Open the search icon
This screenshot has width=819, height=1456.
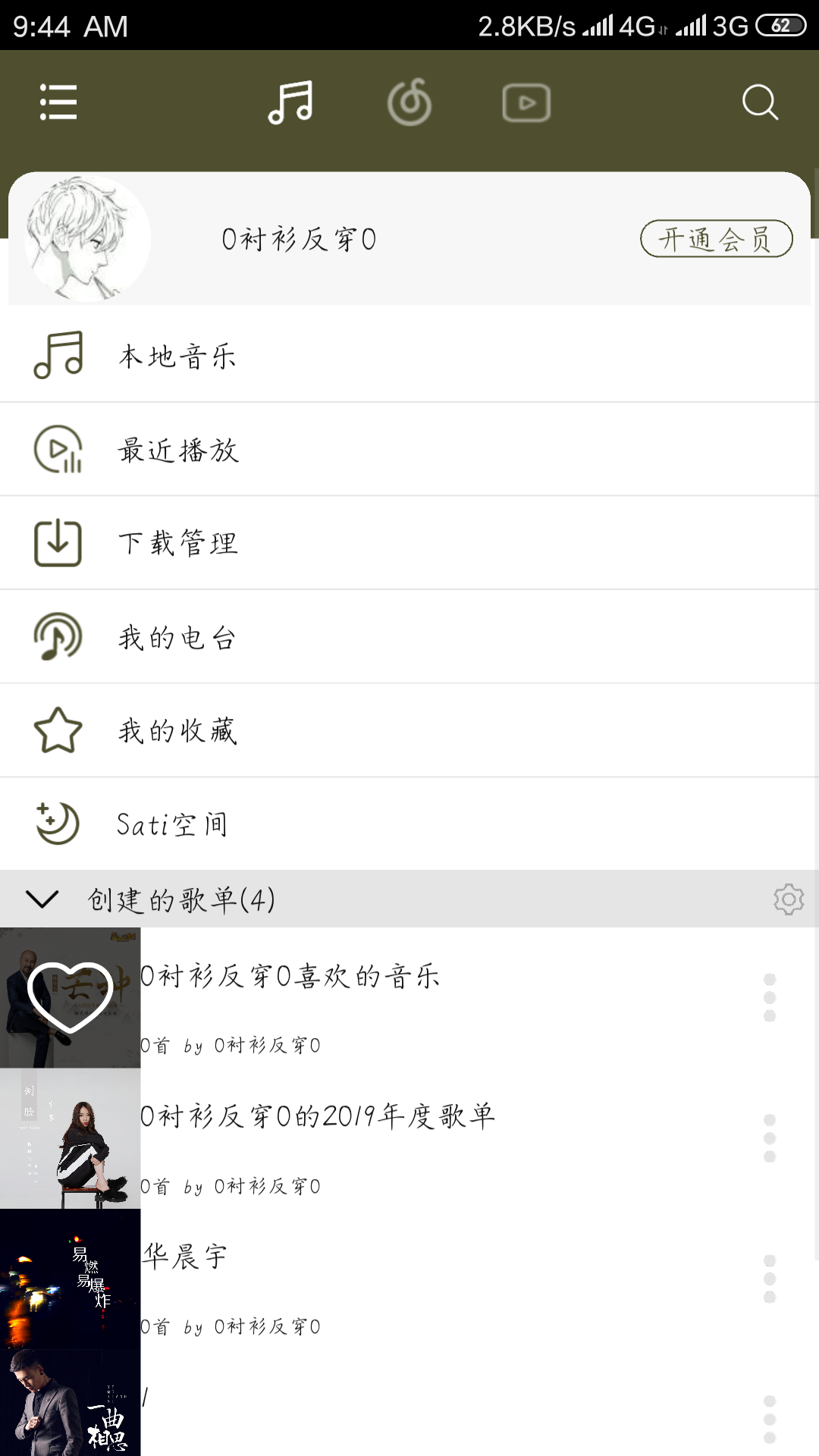760,102
